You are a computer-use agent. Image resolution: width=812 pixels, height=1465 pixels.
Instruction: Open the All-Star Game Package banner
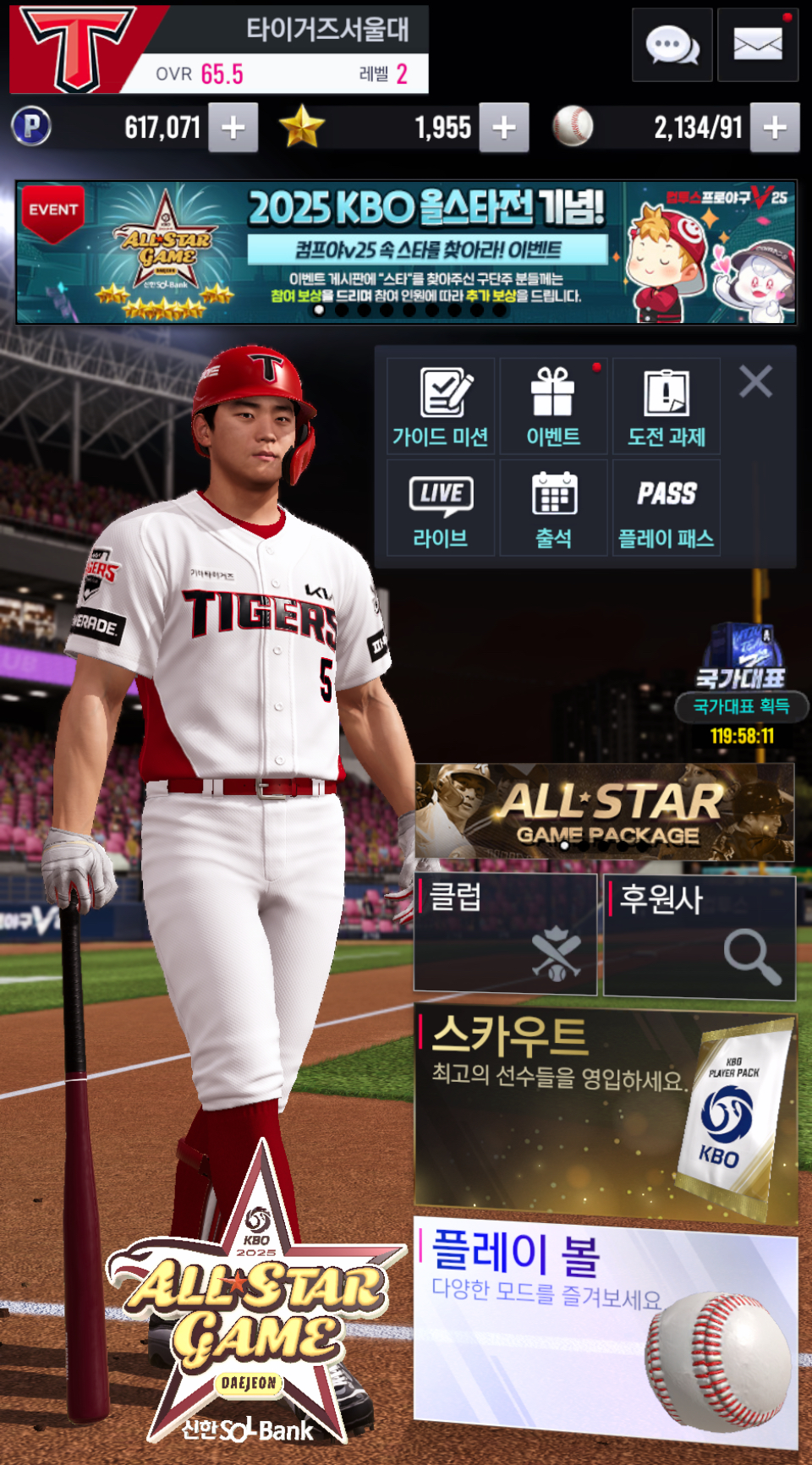[x=604, y=812]
